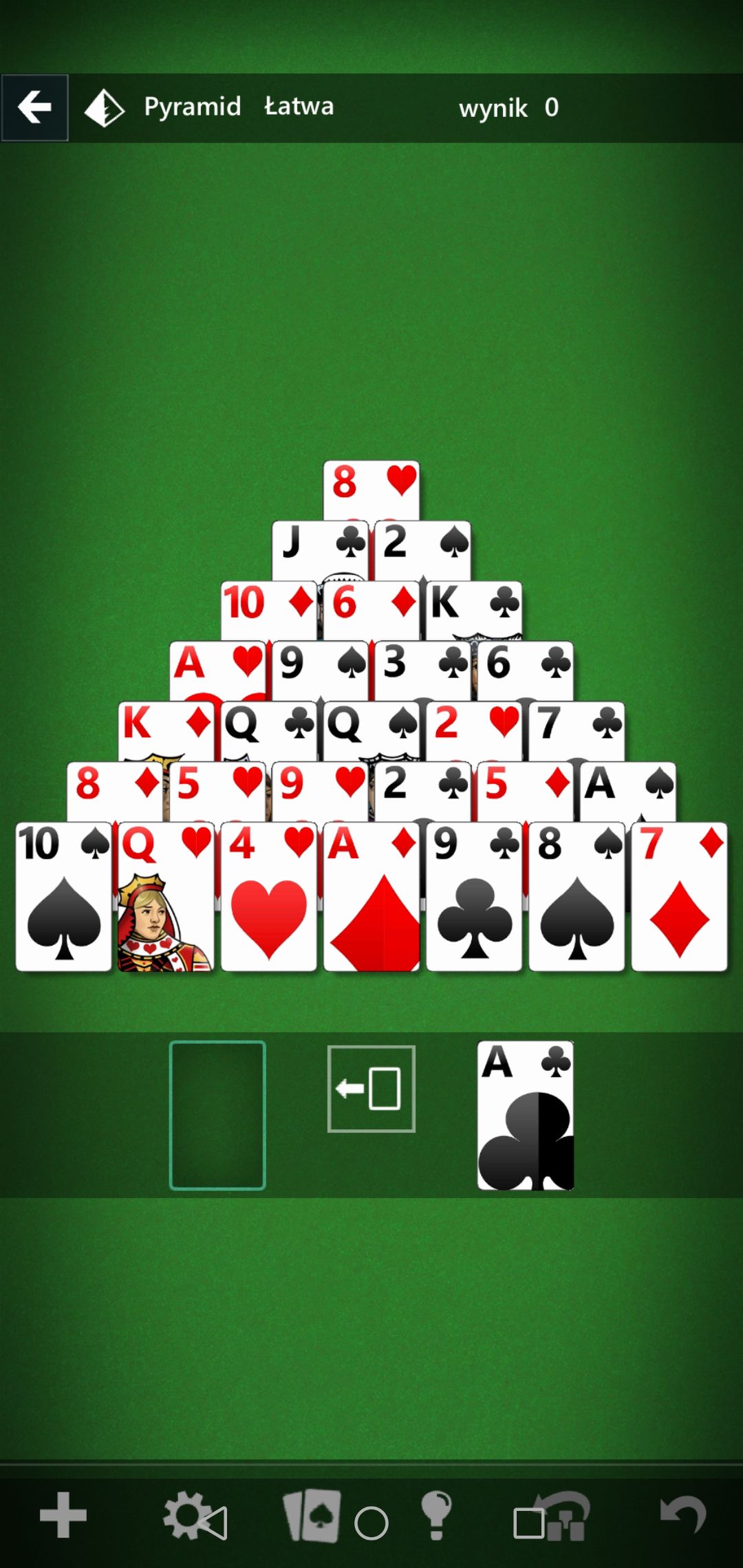This screenshot has height=1568, width=743.
Task: Select the 10 of spades card
Action: (x=63, y=897)
